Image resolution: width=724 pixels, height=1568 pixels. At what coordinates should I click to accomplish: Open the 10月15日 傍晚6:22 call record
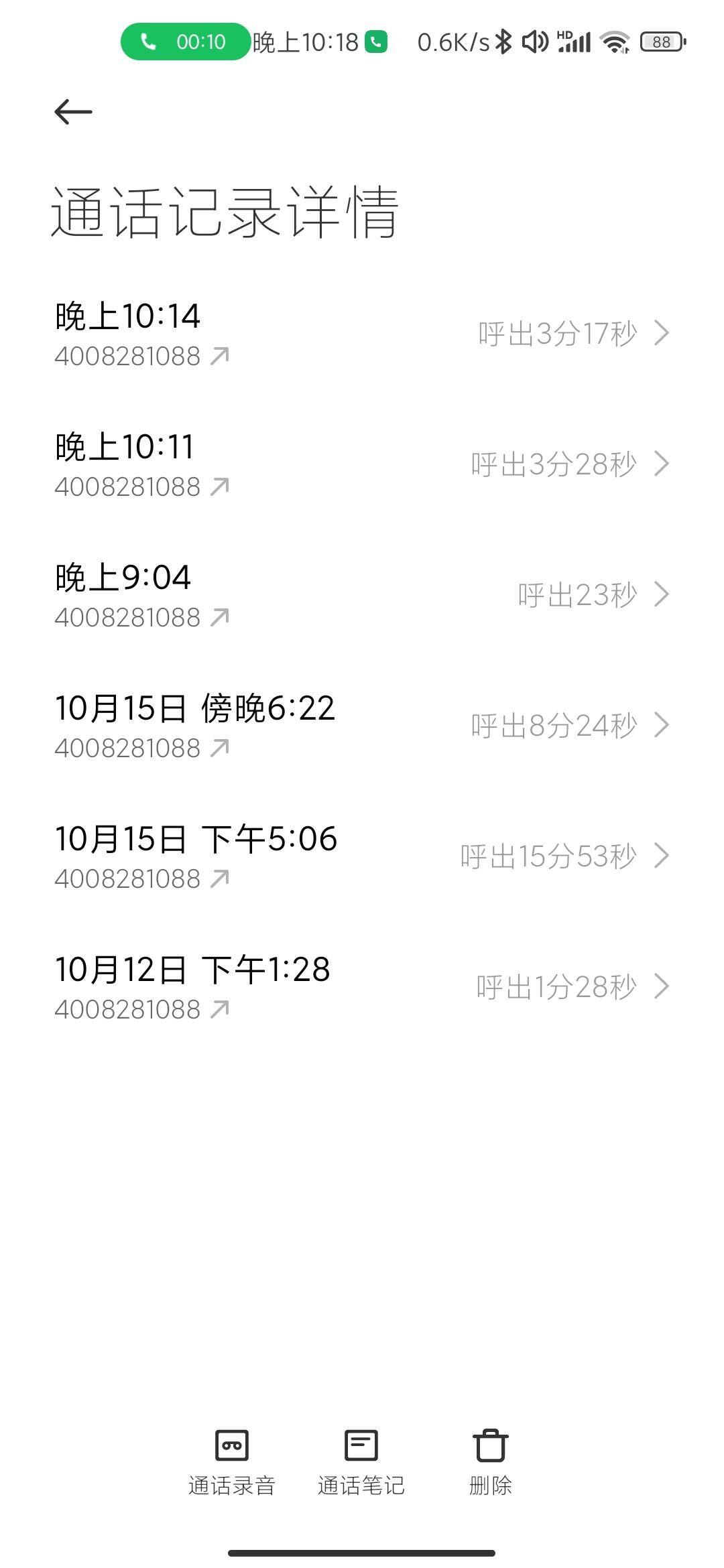pyautogui.click(x=362, y=726)
